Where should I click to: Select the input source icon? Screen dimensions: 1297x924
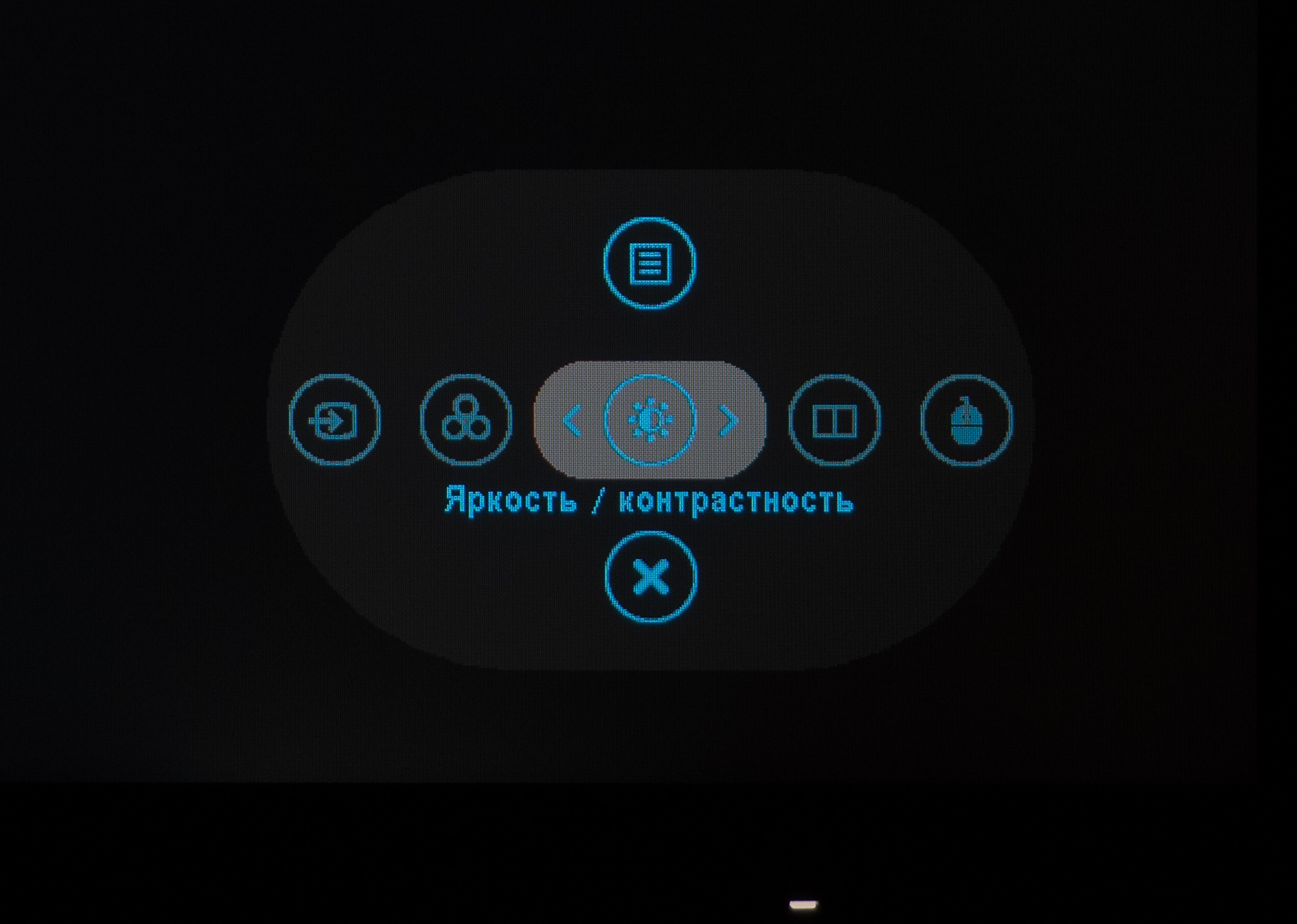(335, 420)
